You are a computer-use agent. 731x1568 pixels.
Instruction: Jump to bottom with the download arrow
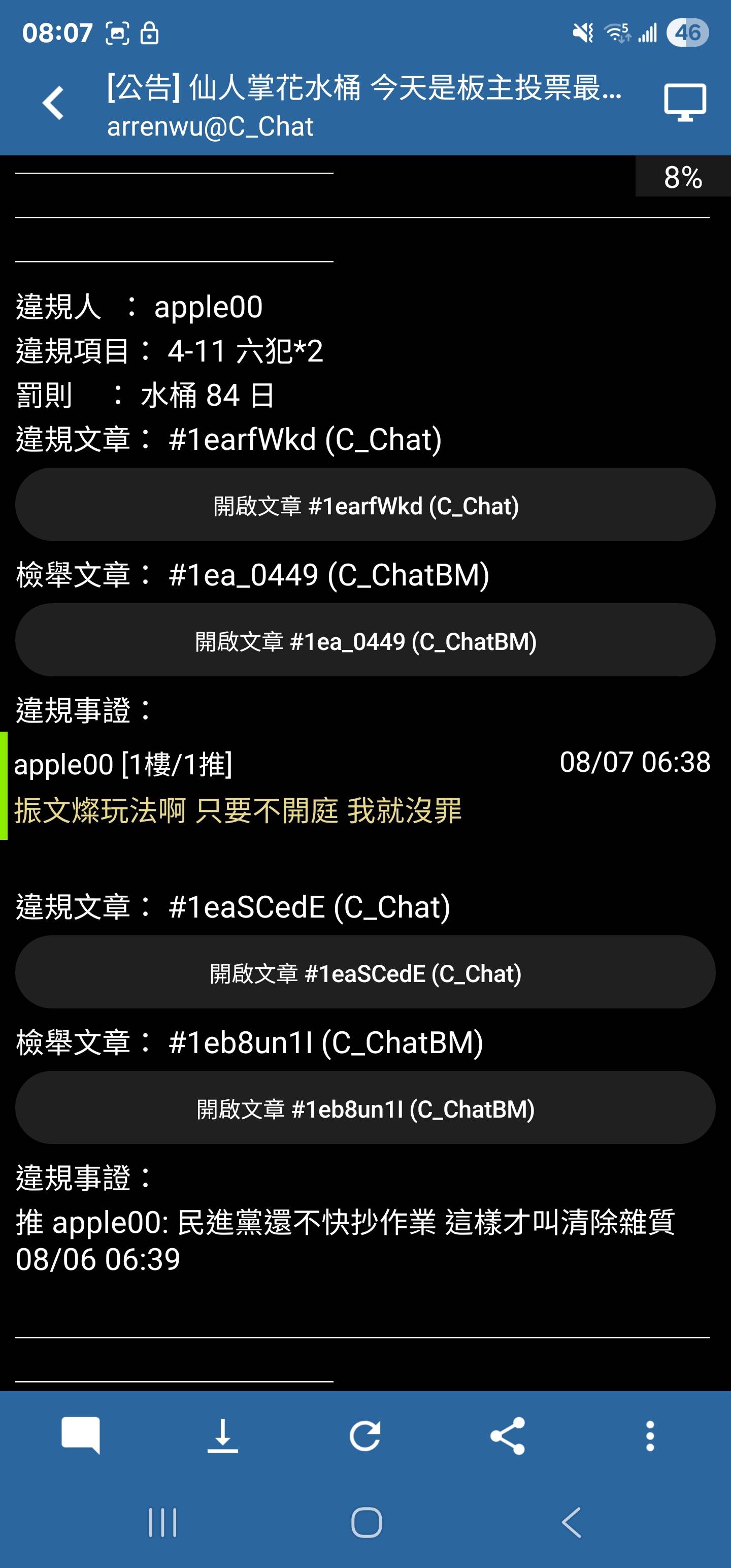223,1436
